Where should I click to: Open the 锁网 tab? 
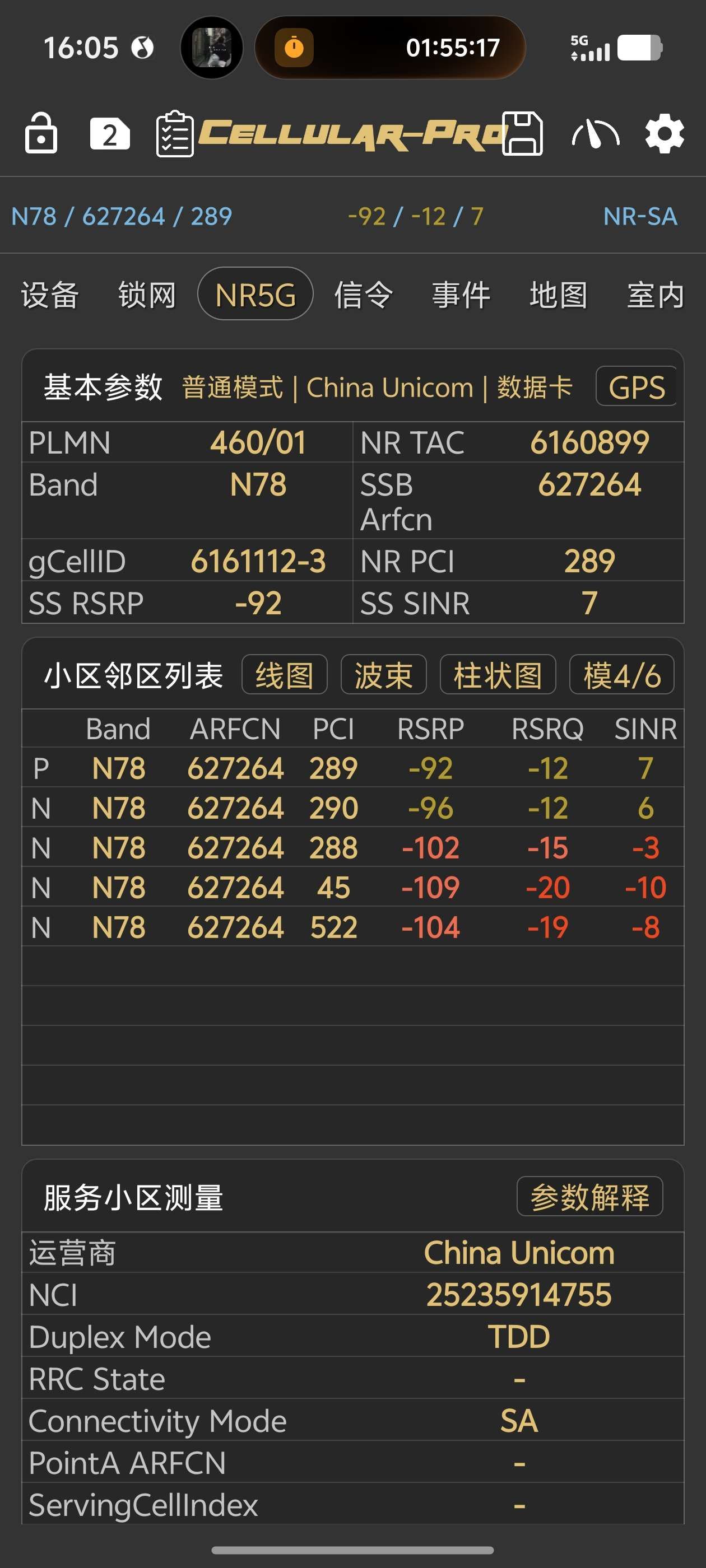[x=147, y=295]
